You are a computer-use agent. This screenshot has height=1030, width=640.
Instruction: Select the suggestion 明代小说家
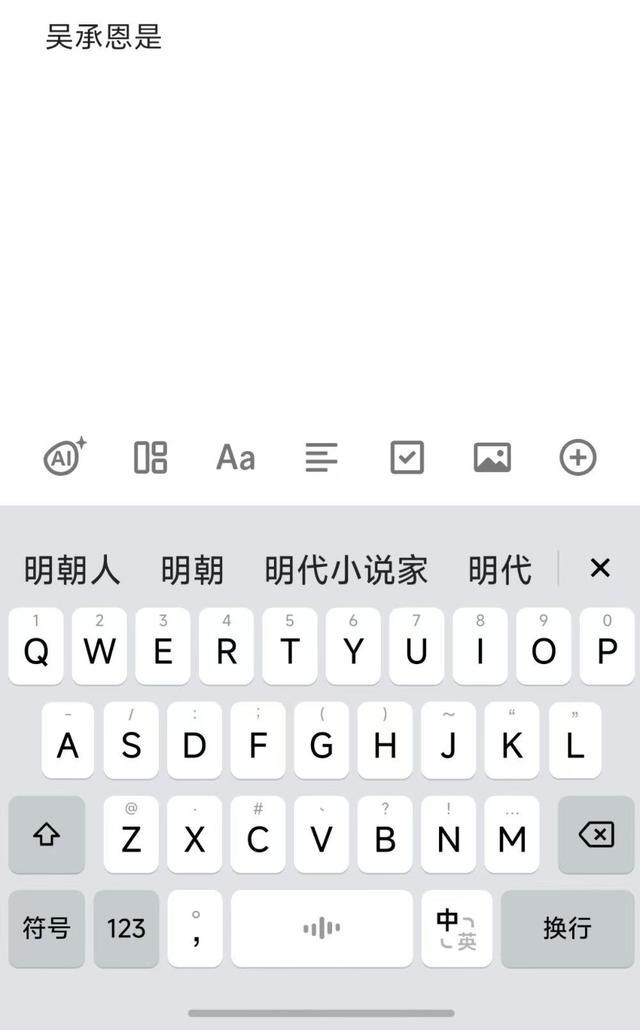click(346, 569)
